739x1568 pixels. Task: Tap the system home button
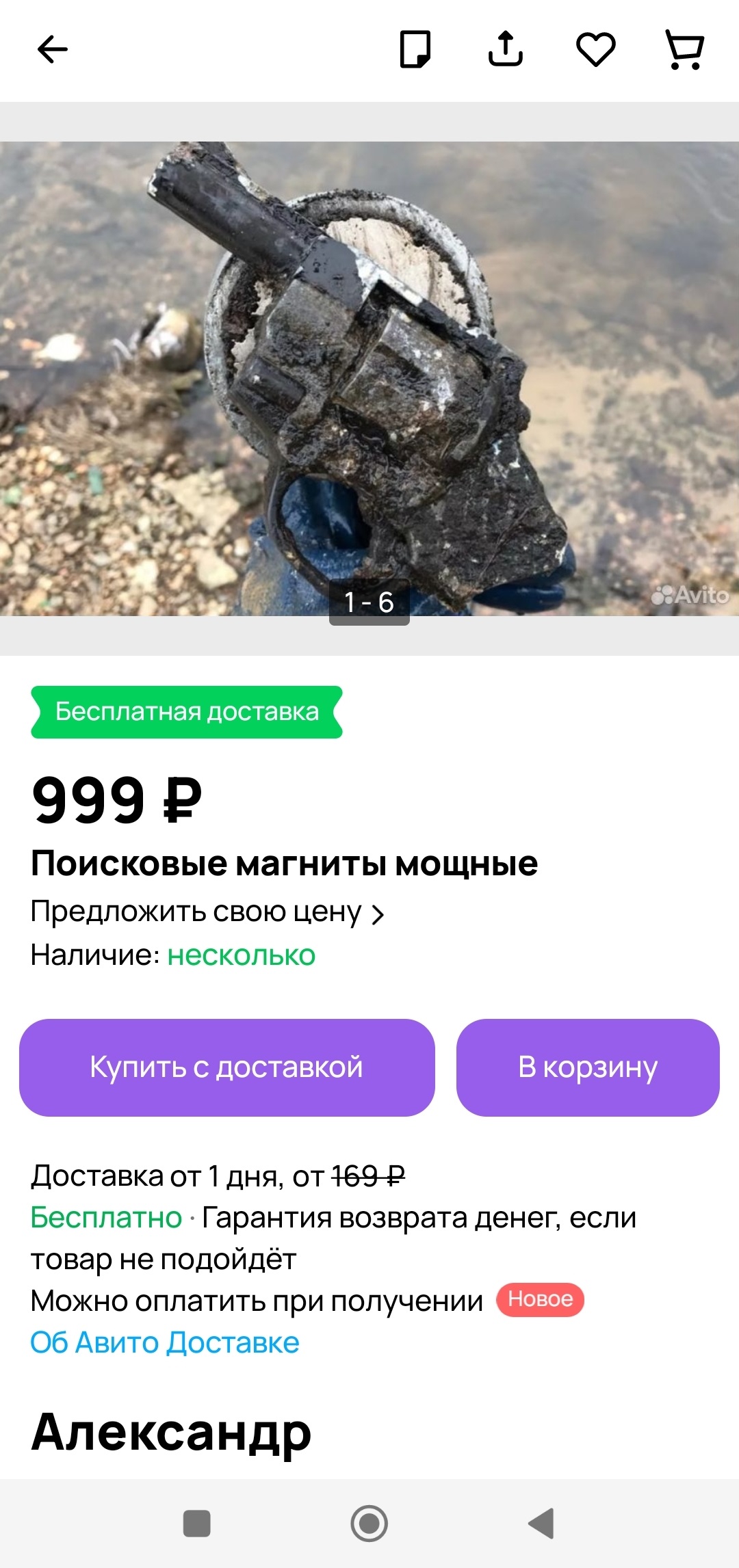[369, 1524]
